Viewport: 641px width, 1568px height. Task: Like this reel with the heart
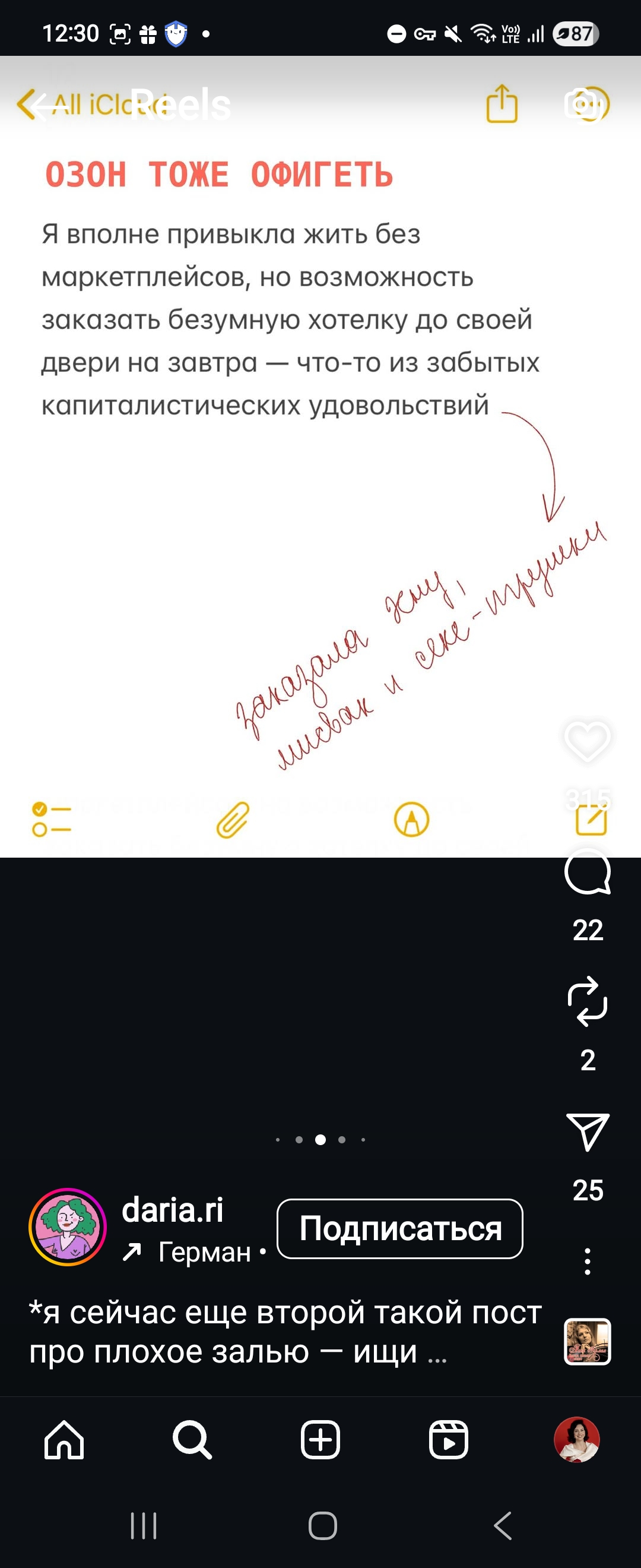587,741
